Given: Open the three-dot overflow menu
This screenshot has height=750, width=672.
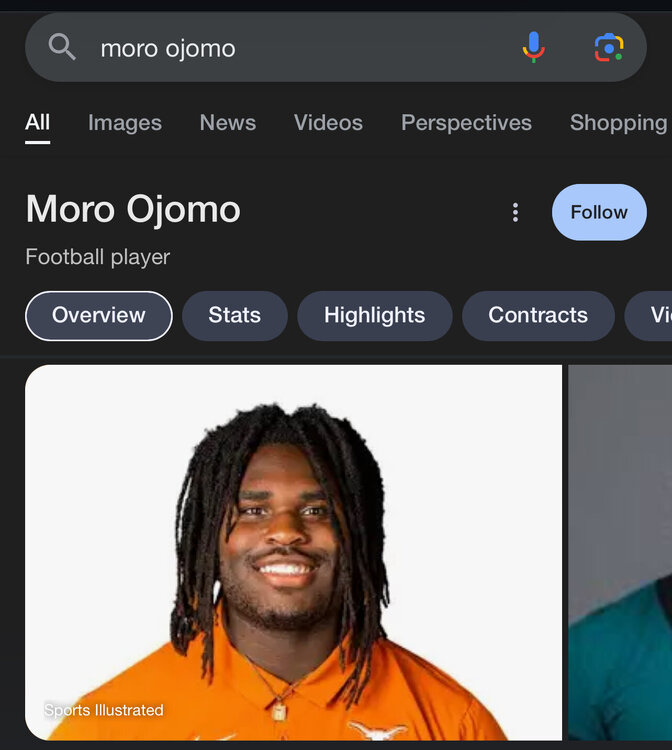Looking at the screenshot, I should pos(515,212).
